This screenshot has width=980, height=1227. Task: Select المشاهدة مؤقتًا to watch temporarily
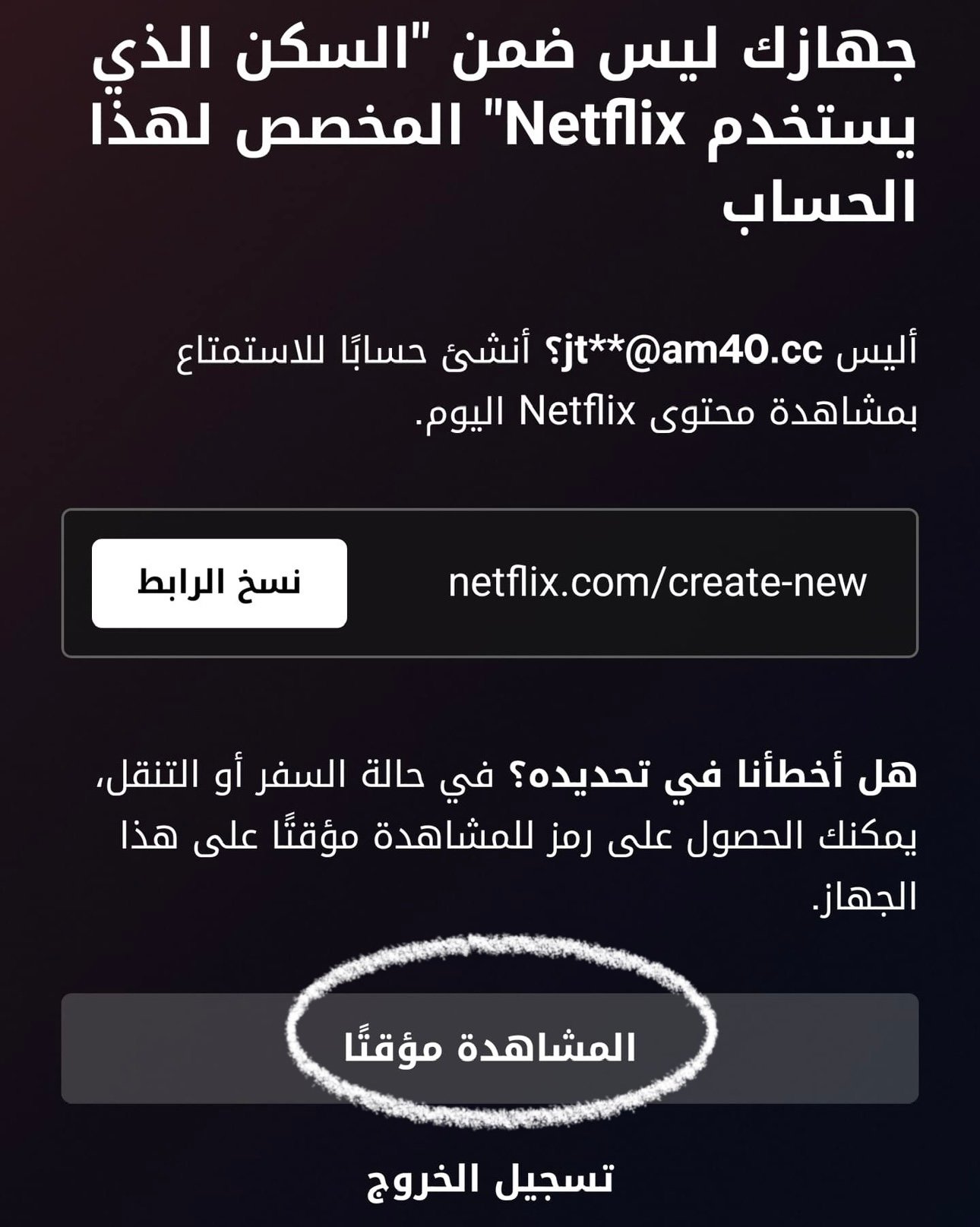(x=490, y=1048)
